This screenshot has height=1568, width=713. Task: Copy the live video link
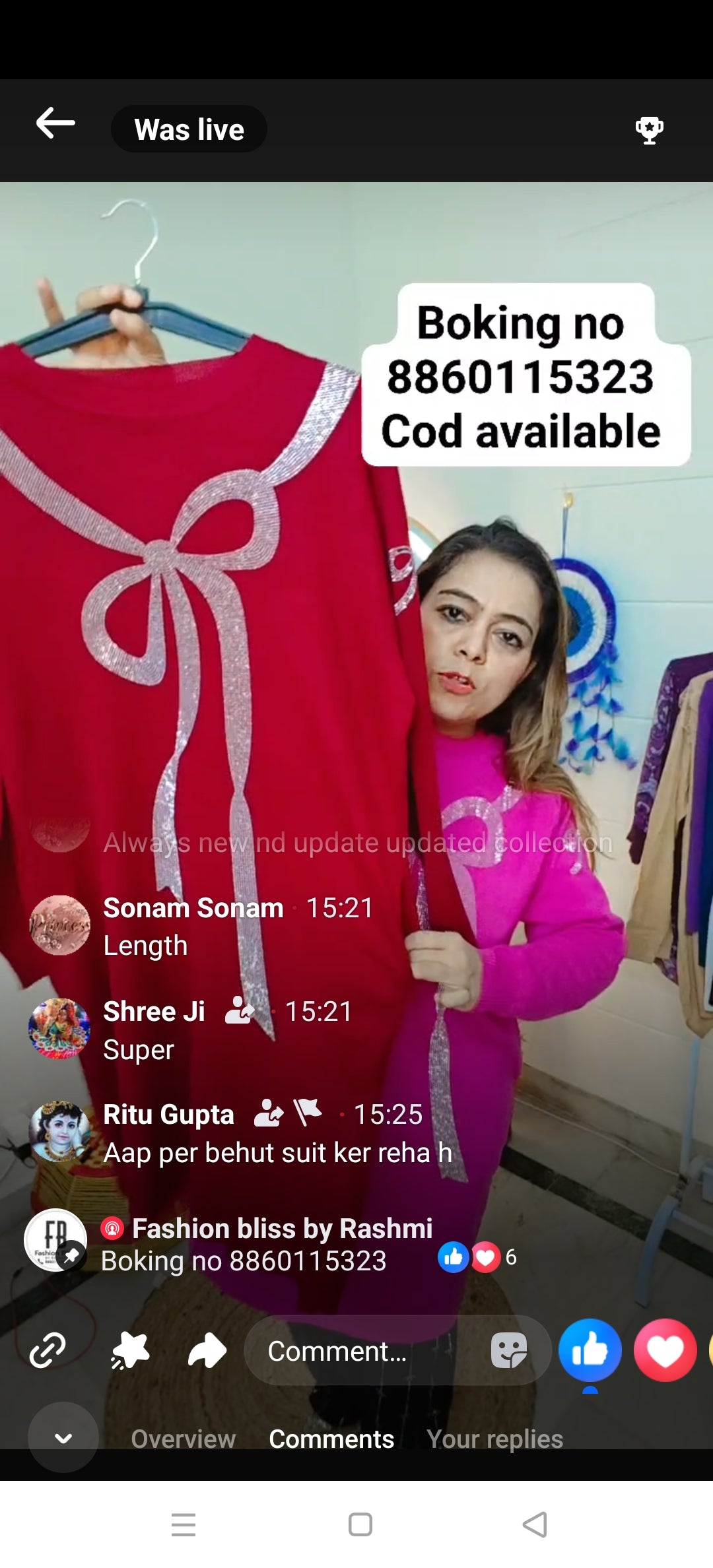coord(48,1350)
